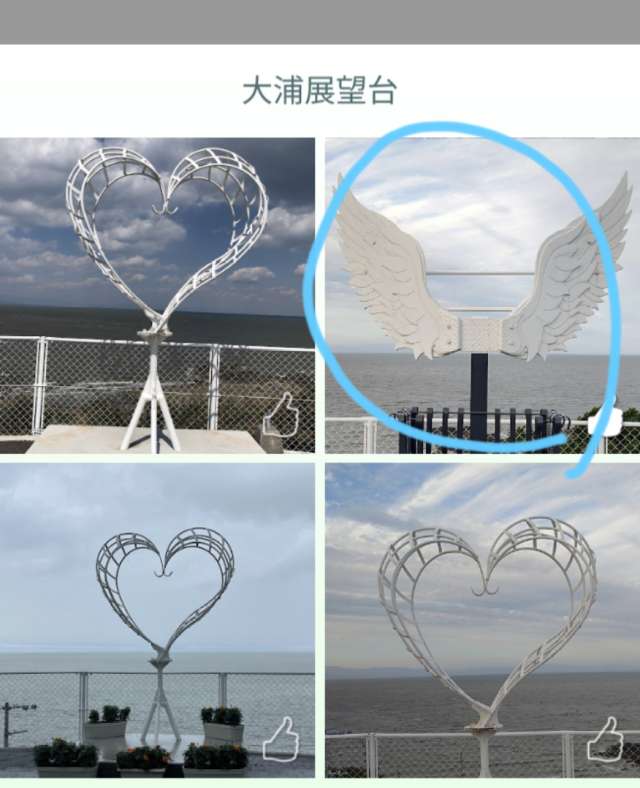Screen dimensions: 640x788
Task: Like the heart photo with flower planters
Action: [281, 740]
